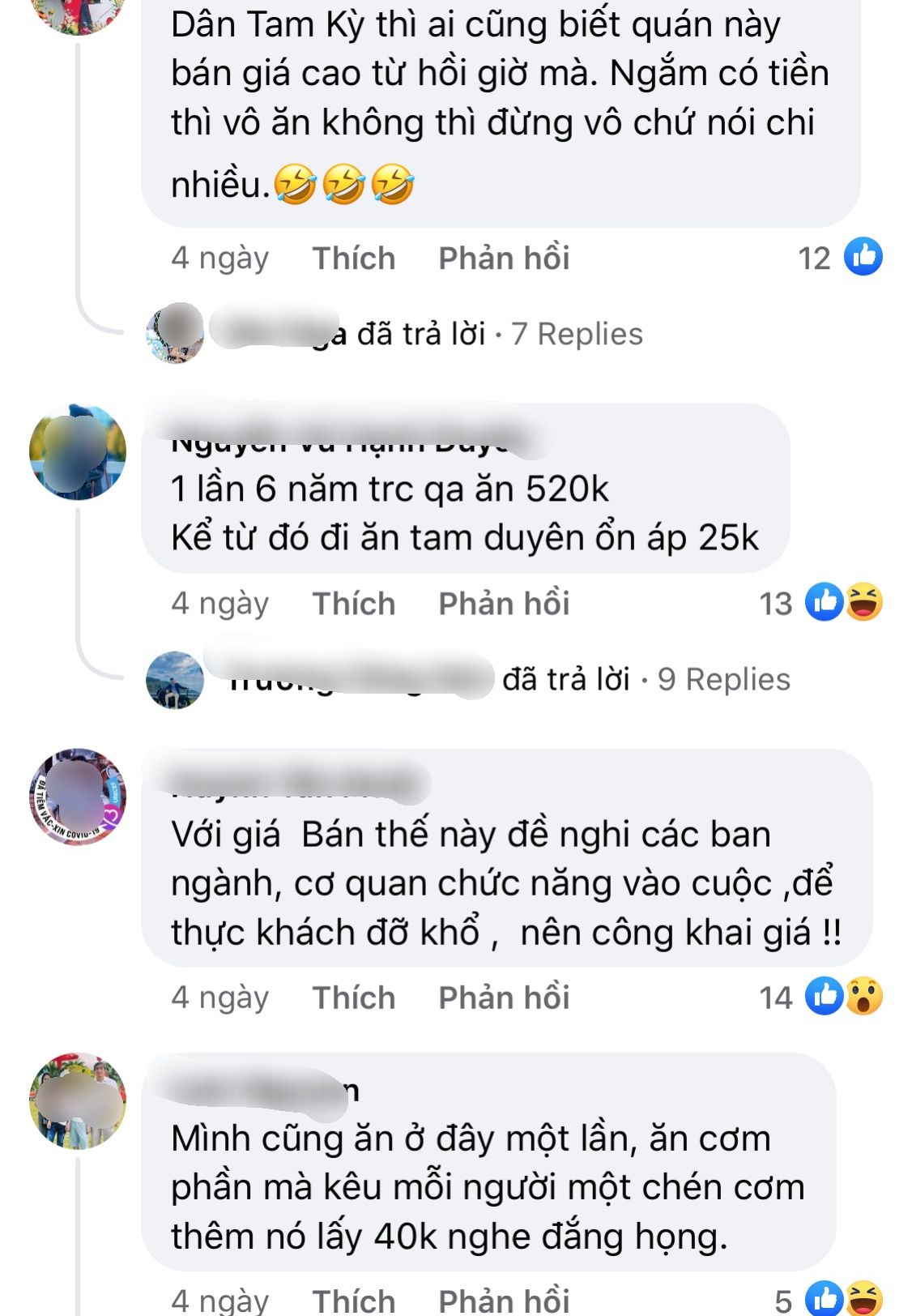
Task: Like the comment about công khai giá
Action: (354, 998)
